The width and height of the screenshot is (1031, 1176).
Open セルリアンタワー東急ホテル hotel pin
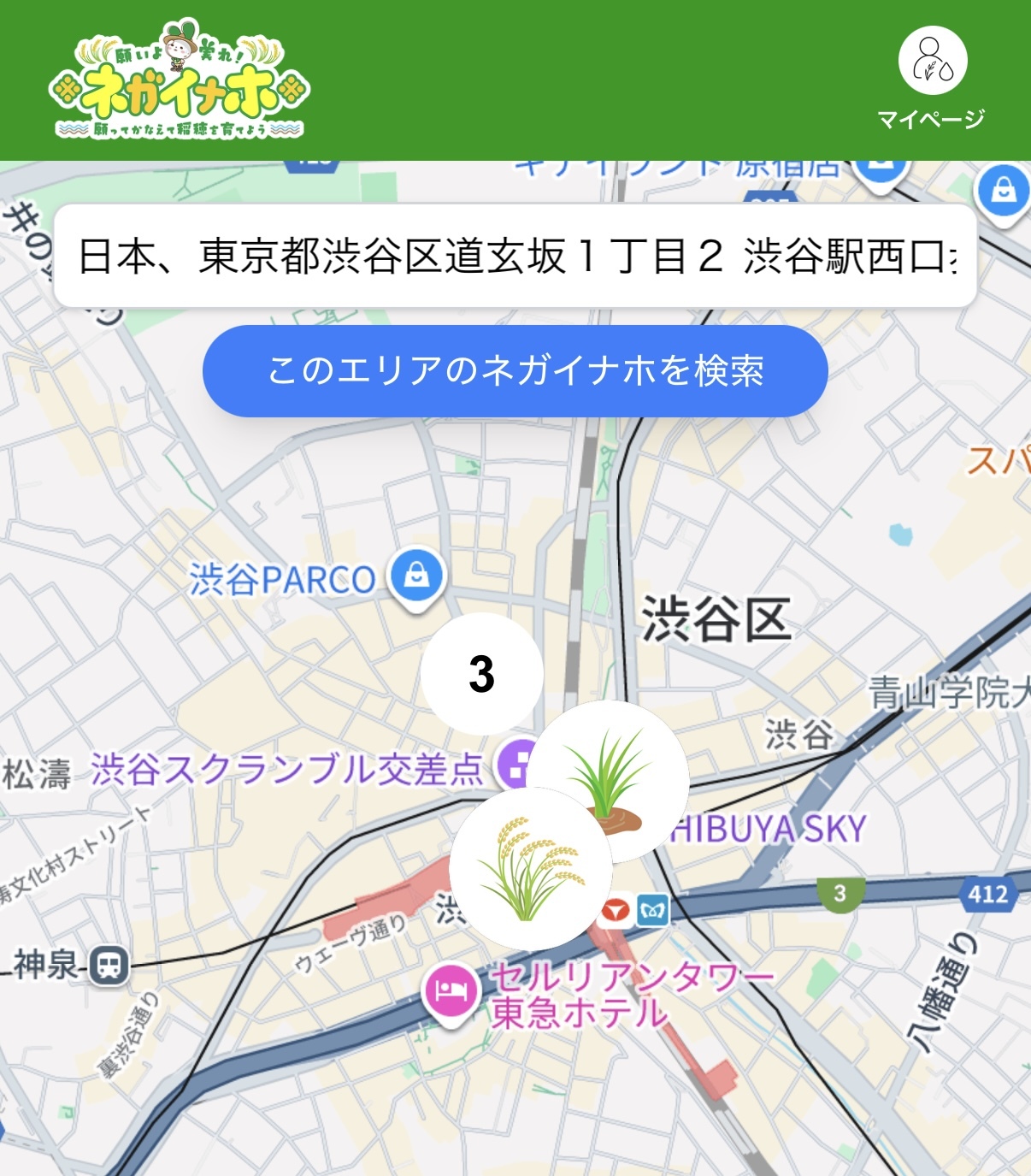coord(451,991)
